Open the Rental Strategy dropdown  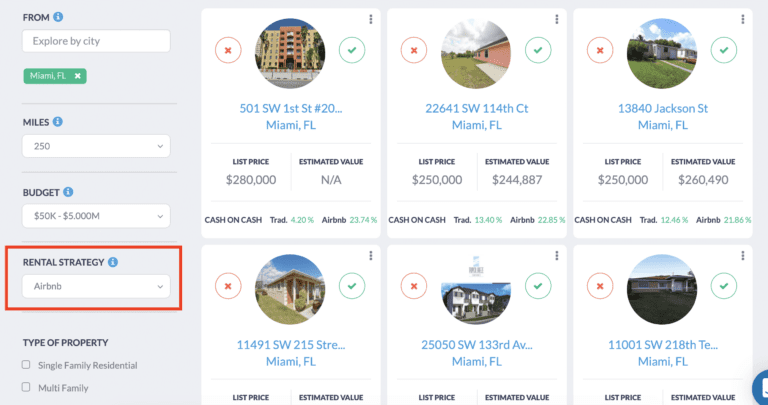pos(96,288)
